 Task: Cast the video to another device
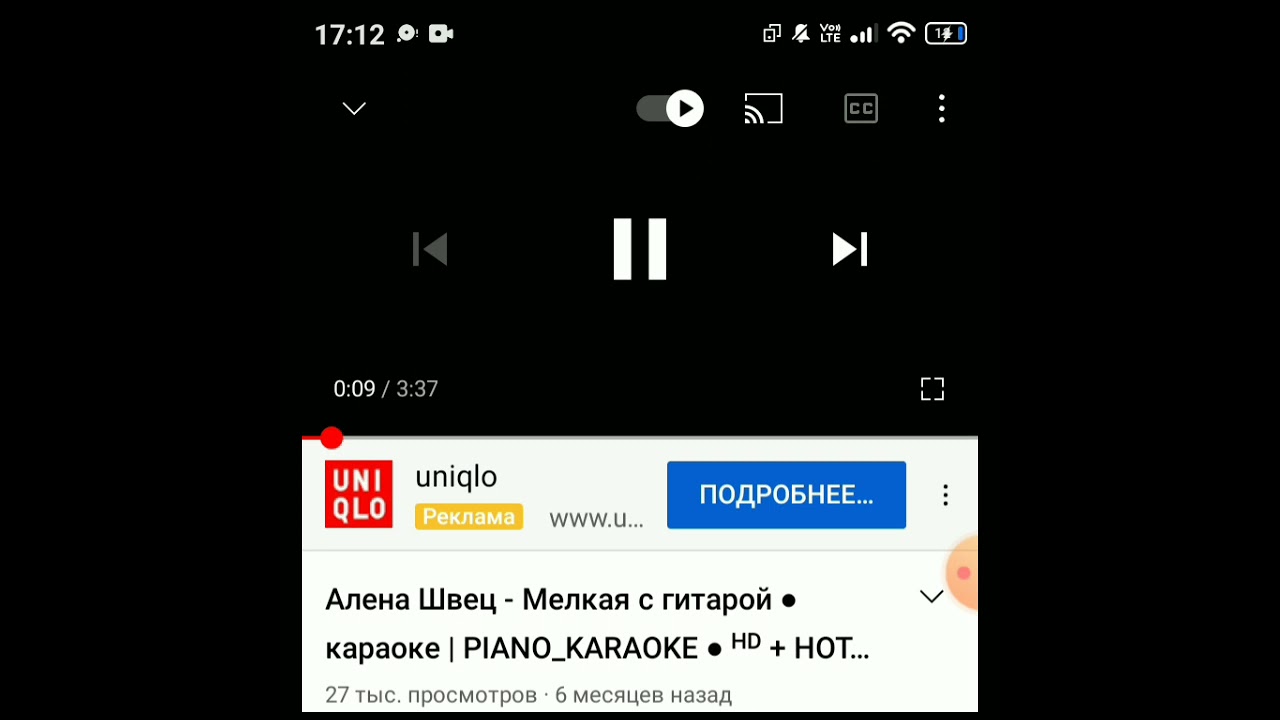coord(763,108)
